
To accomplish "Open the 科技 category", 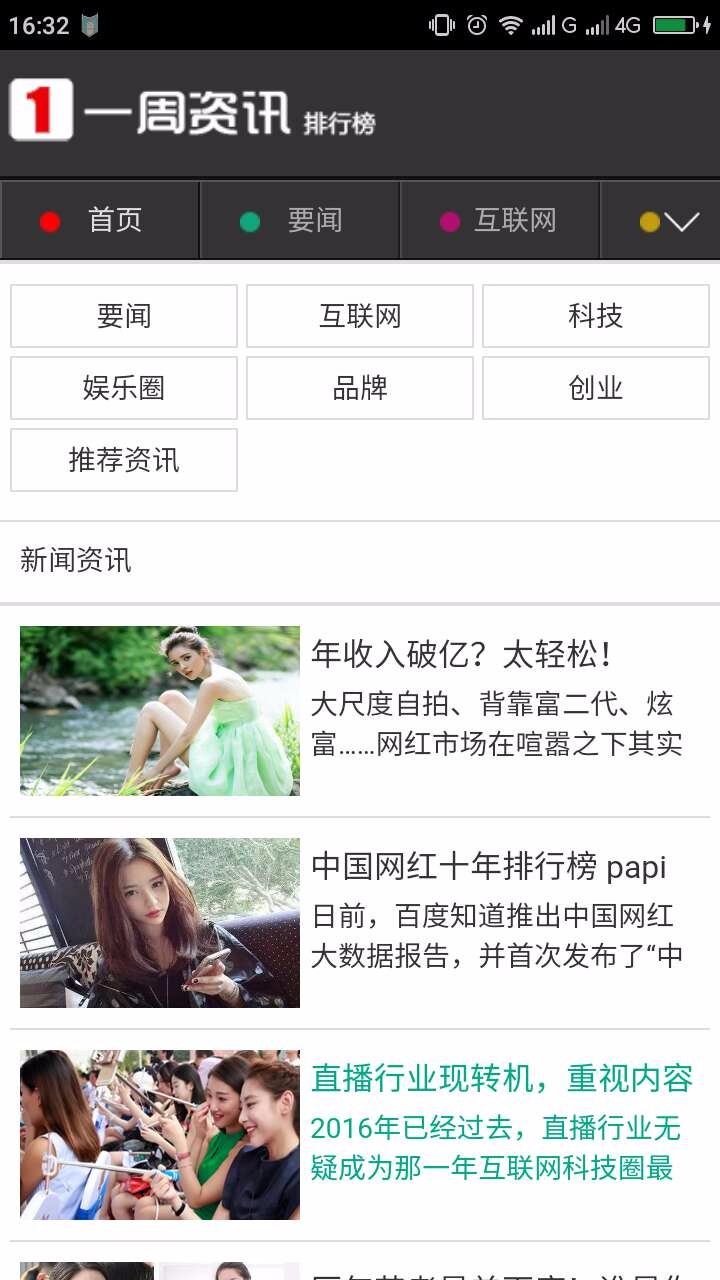I will click(x=596, y=316).
